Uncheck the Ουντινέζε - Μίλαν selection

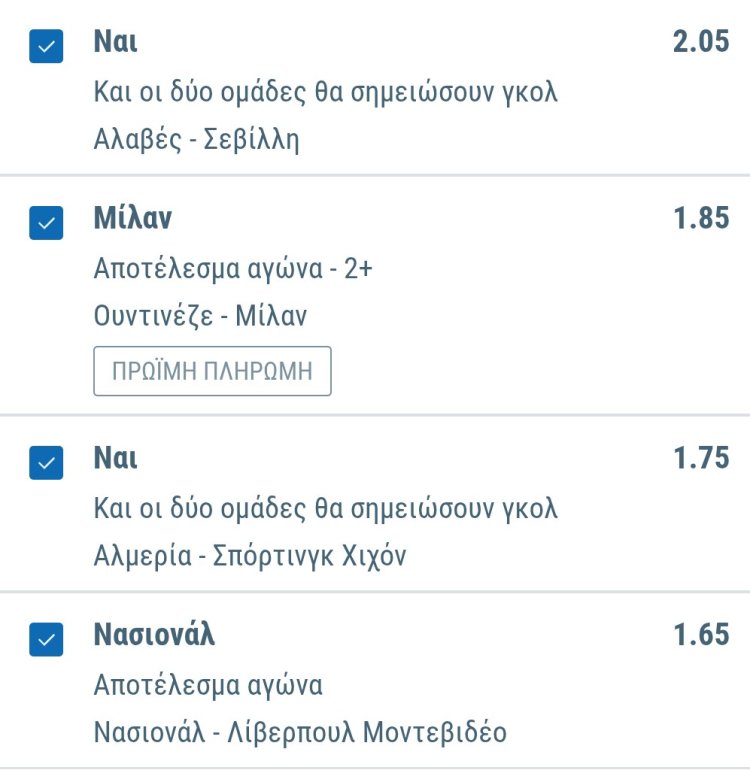[46, 223]
